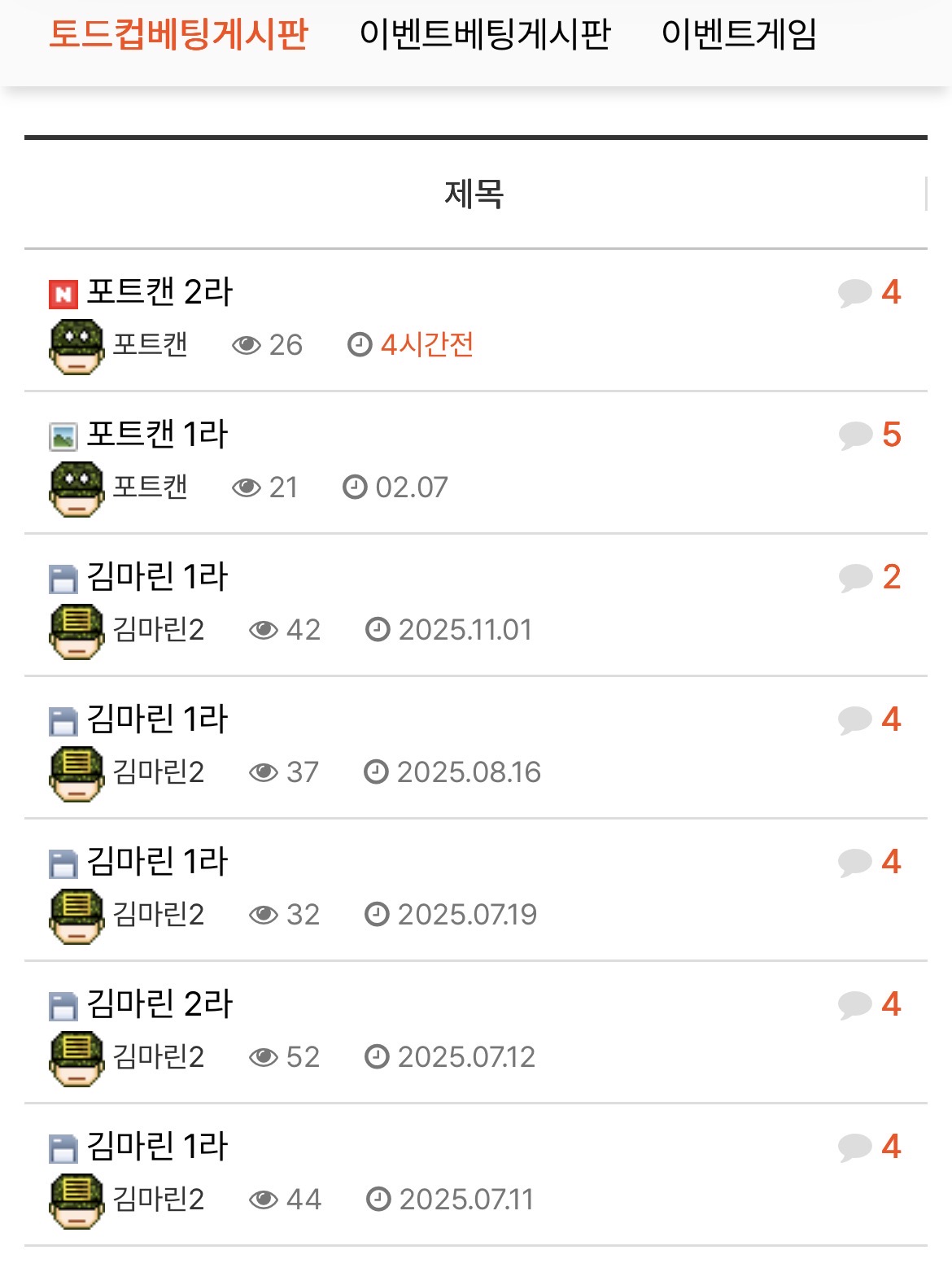Open 김마린 1라 post dated 2025.08.16
The image size is (952, 1272).
pyautogui.click(x=157, y=719)
